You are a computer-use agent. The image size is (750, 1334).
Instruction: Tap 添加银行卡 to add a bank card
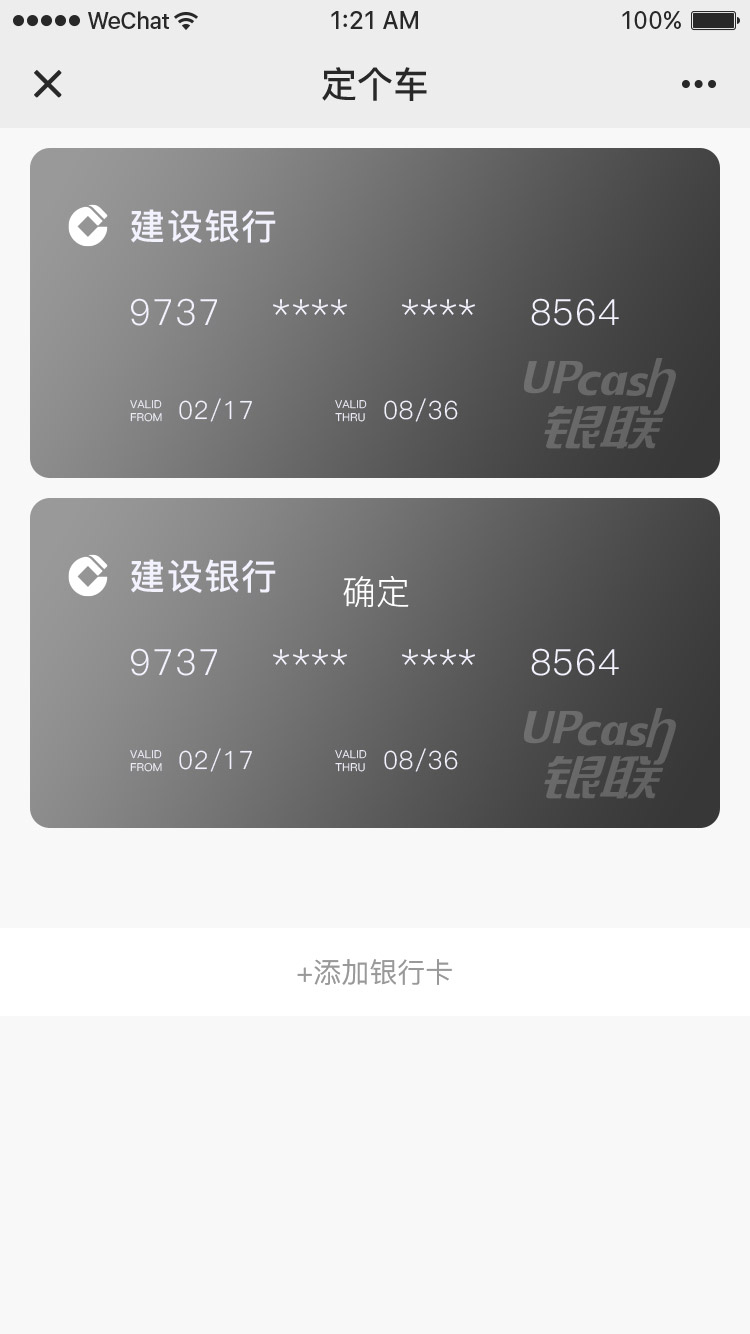(375, 972)
